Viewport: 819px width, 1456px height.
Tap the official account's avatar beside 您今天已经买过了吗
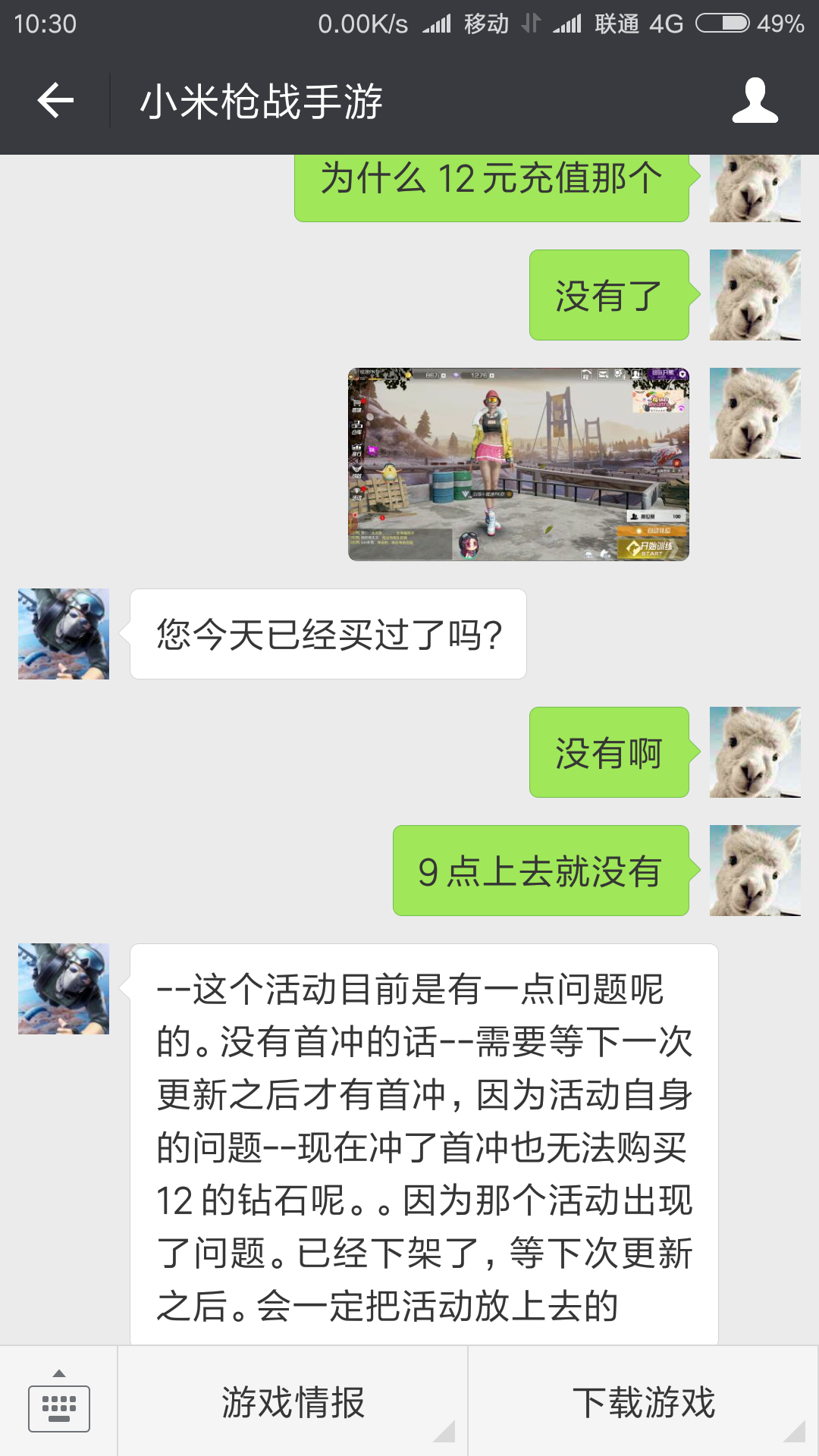64,634
